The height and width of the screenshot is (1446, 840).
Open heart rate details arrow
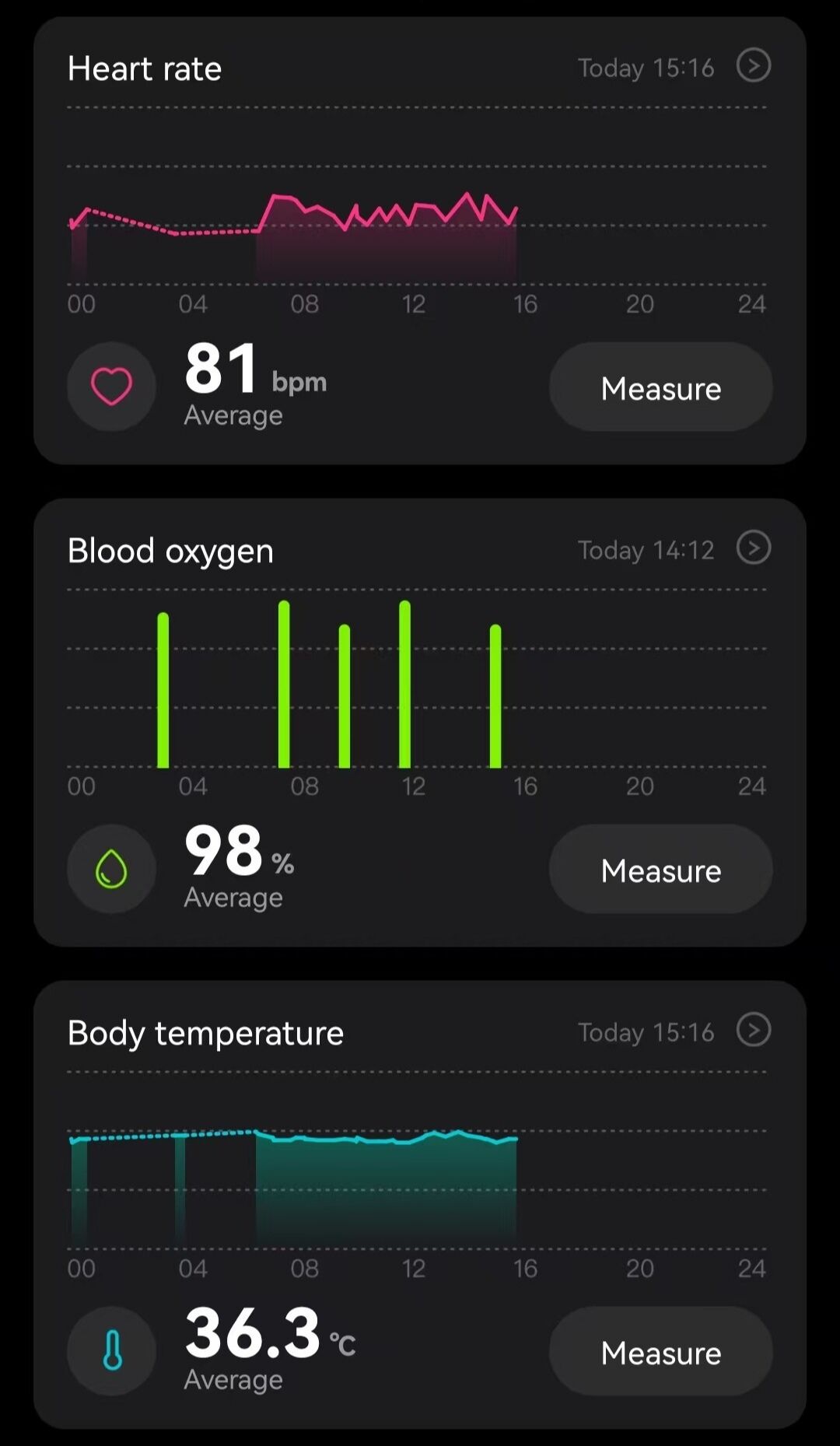click(x=753, y=65)
